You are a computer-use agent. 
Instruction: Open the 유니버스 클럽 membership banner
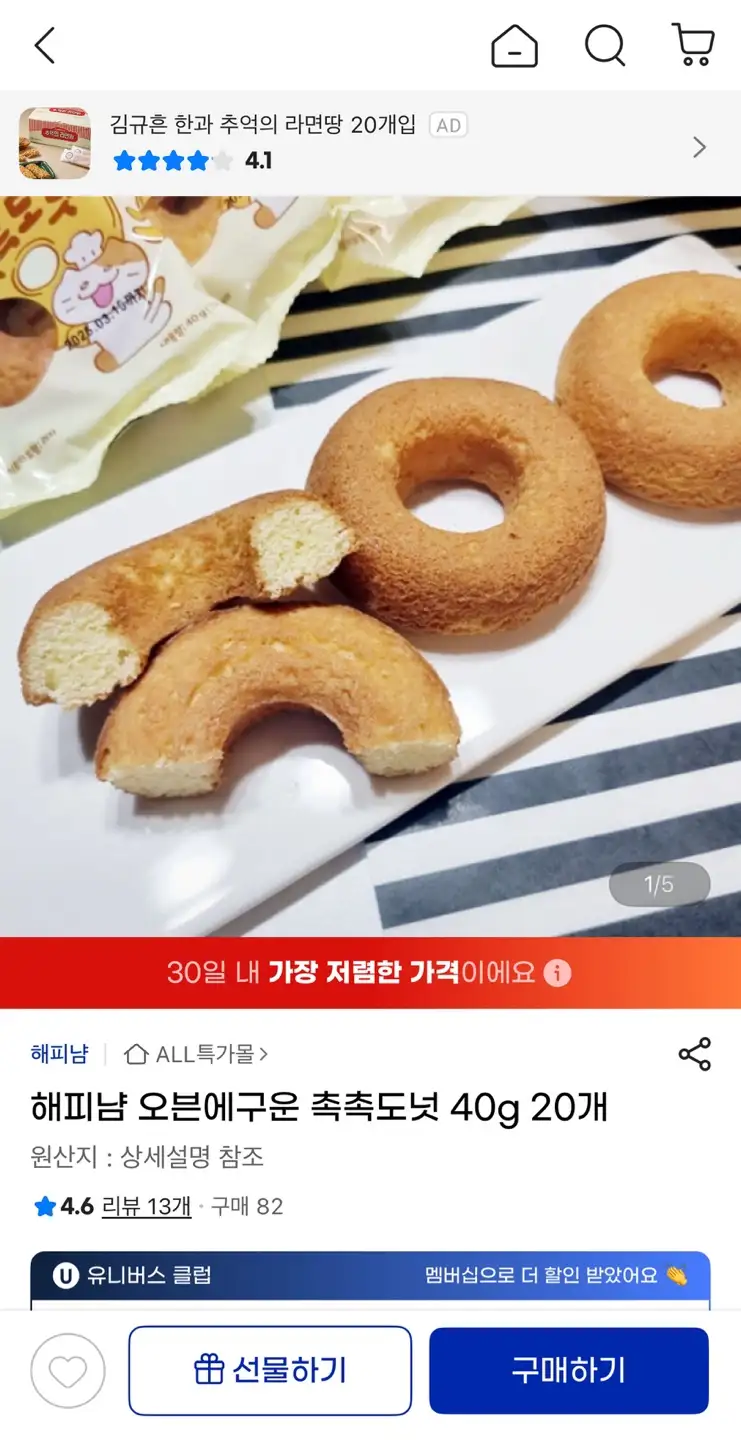(370, 1275)
